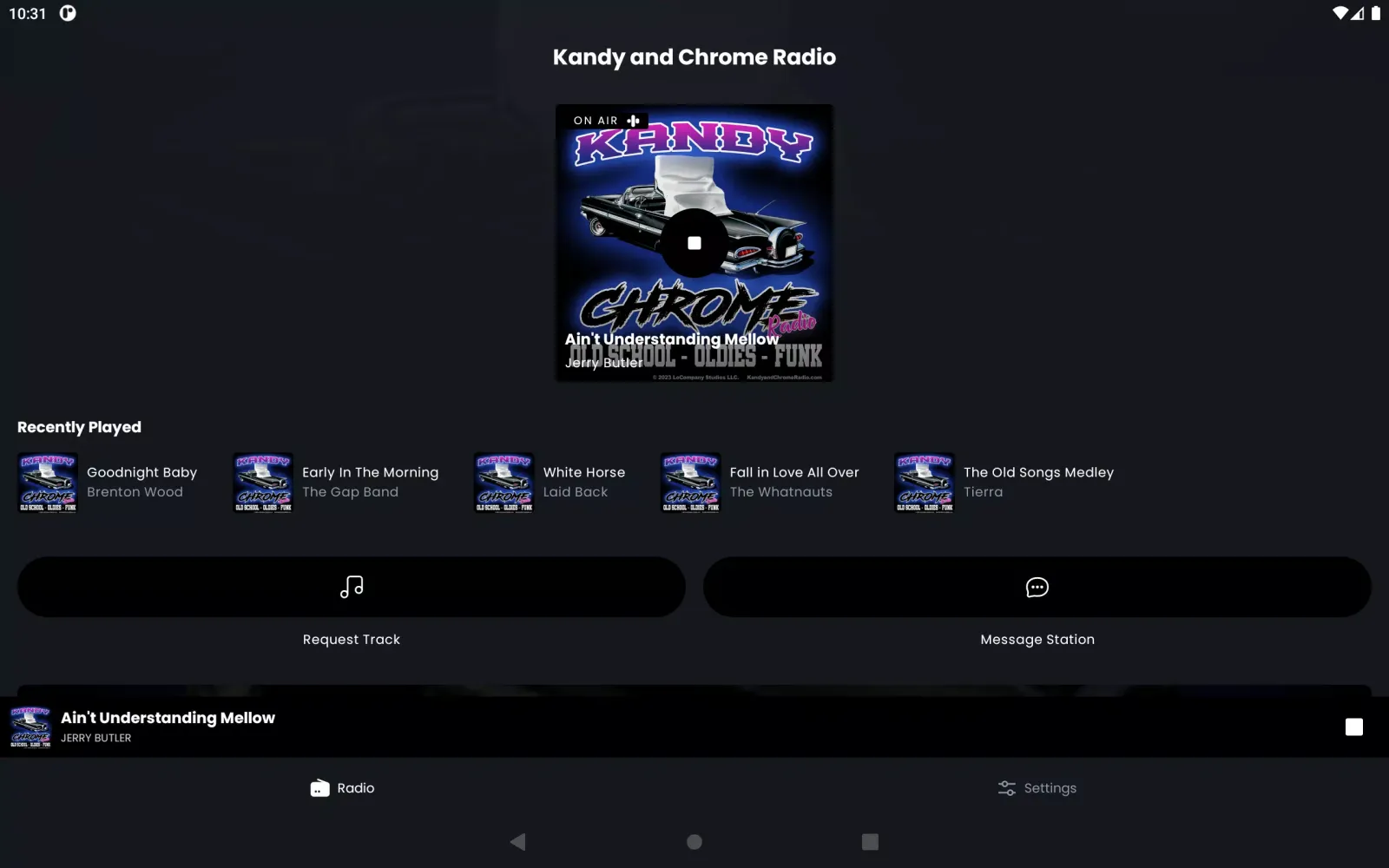The height and width of the screenshot is (868, 1389).
Task: Switch to the Settings tab
Action: [1037, 788]
